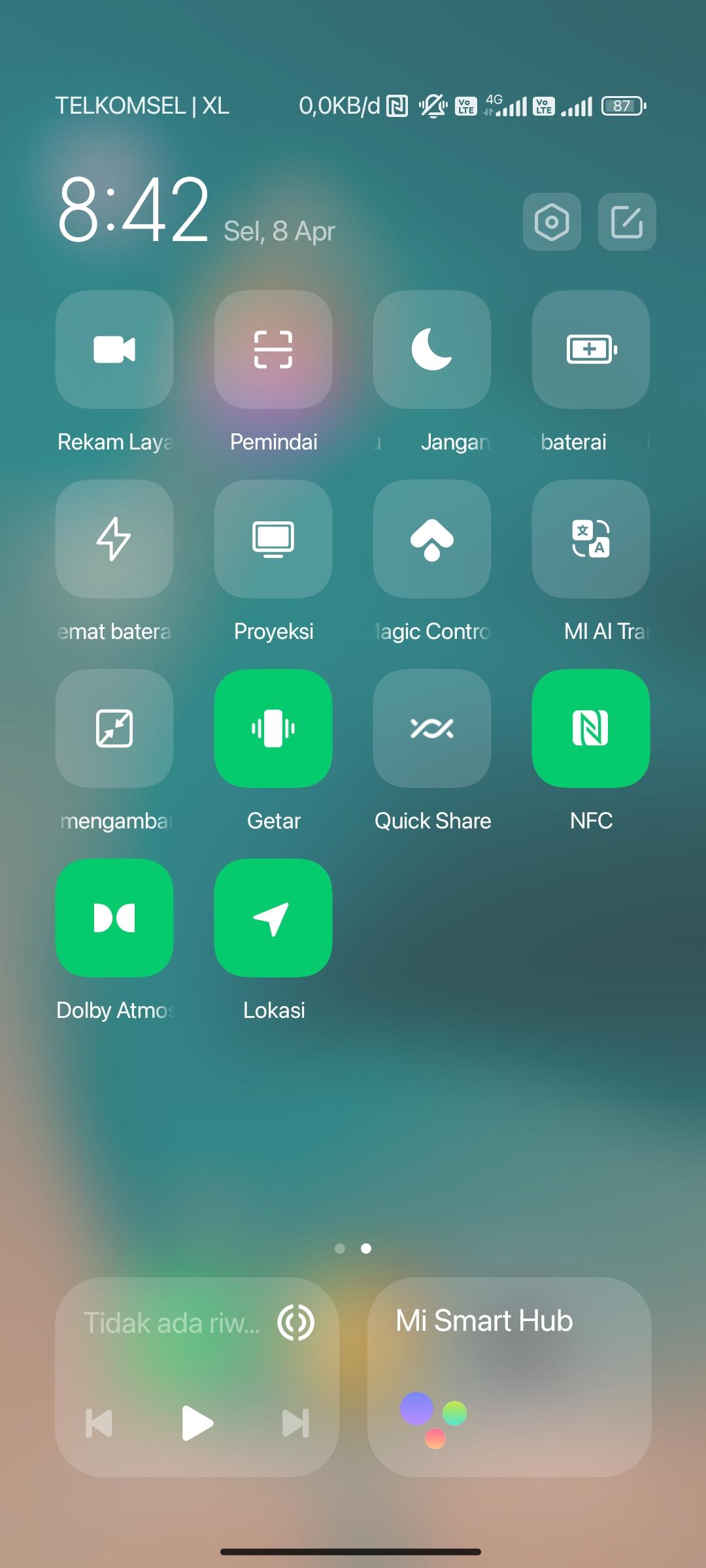This screenshot has width=706, height=1568.
Task: Turn off NFC
Action: (x=591, y=728)
